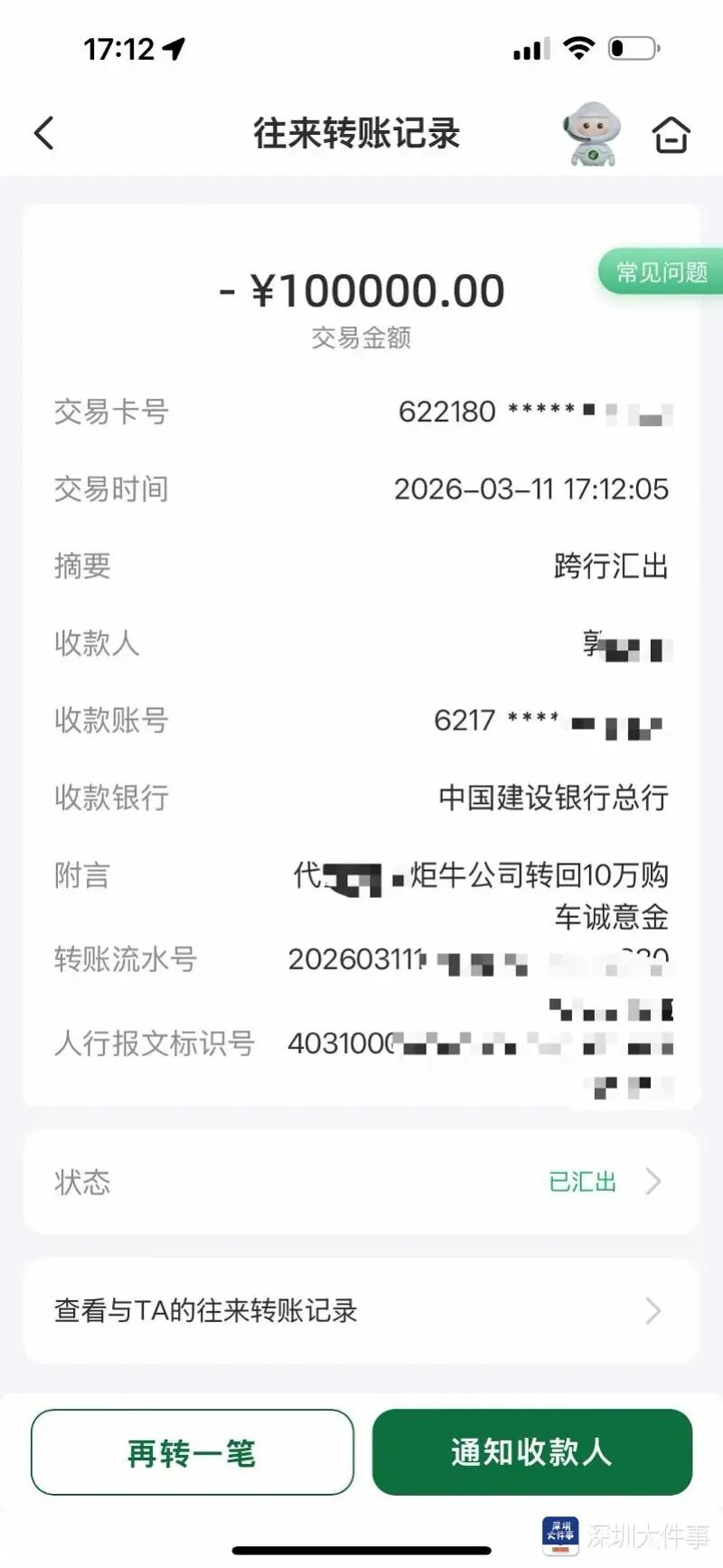Screen dimensions: 723x1568
Task: Expand the 状态 已汇出 status row
Action: pyautogui.click(x=361, y=1182)
